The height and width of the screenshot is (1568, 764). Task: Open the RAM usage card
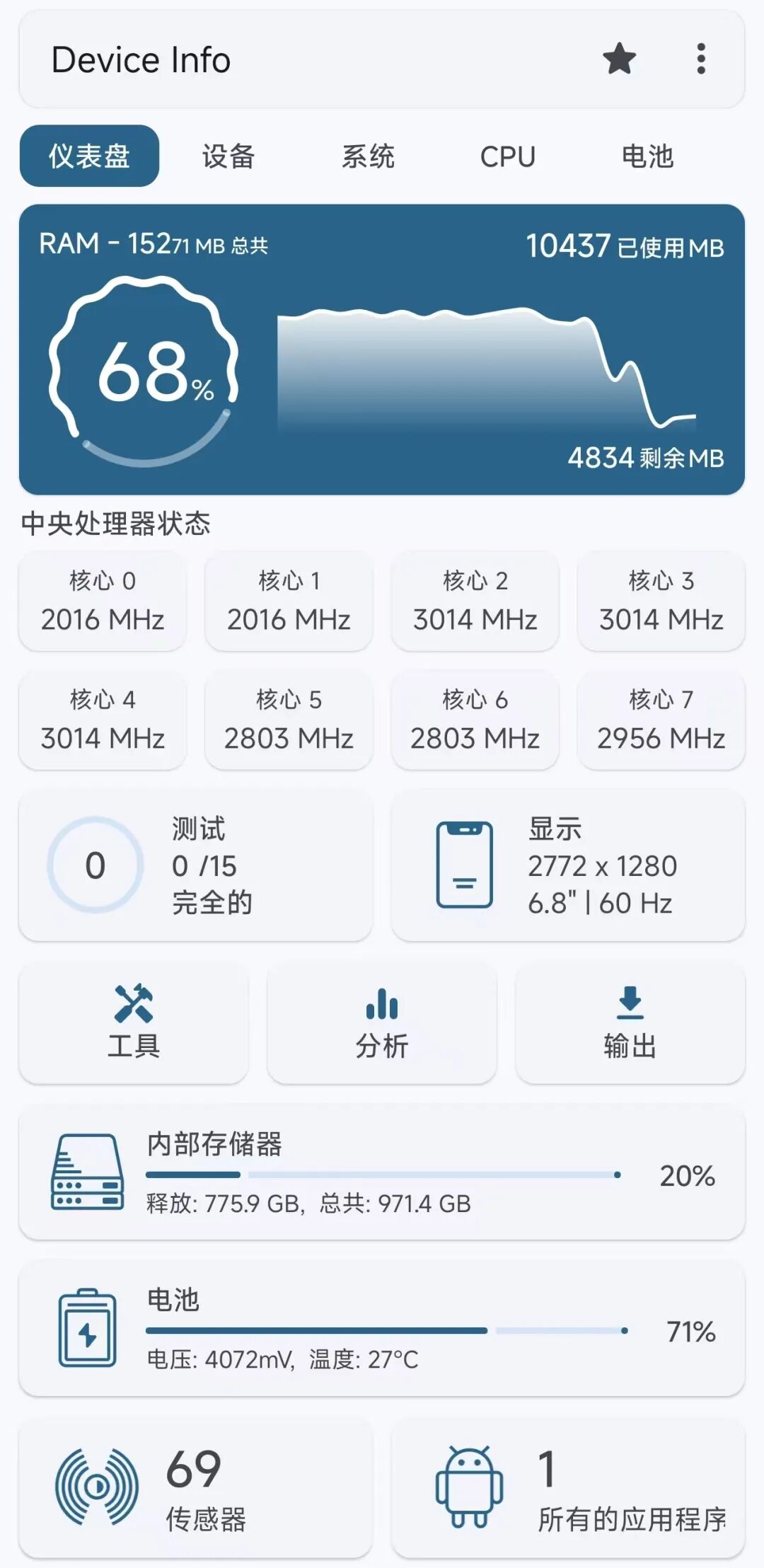(x=382, y=350)
